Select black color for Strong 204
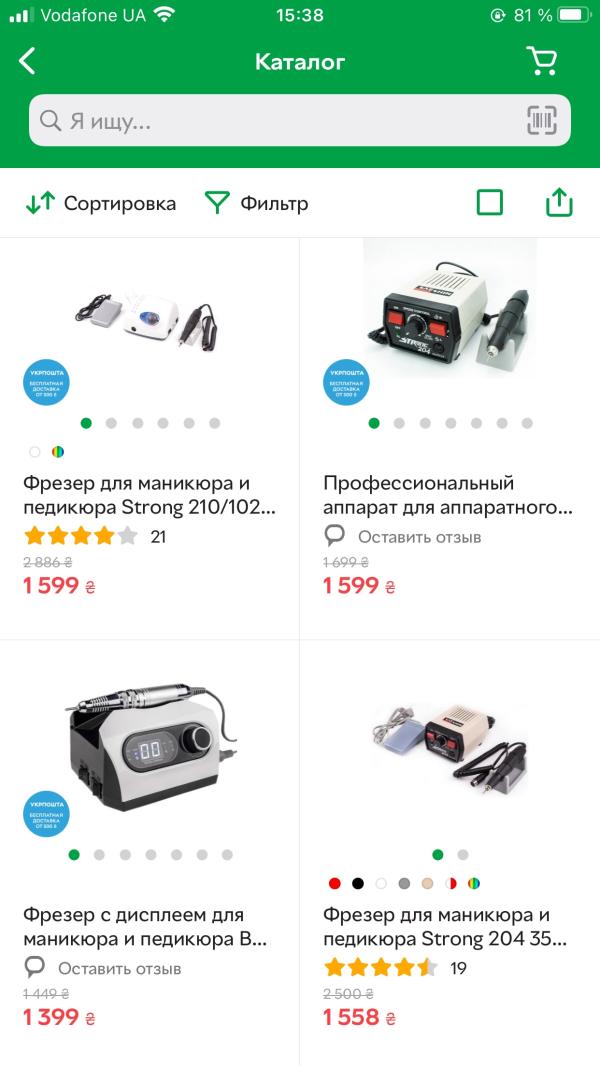This screenshot has height=1066, width=600. coord(357,883)
